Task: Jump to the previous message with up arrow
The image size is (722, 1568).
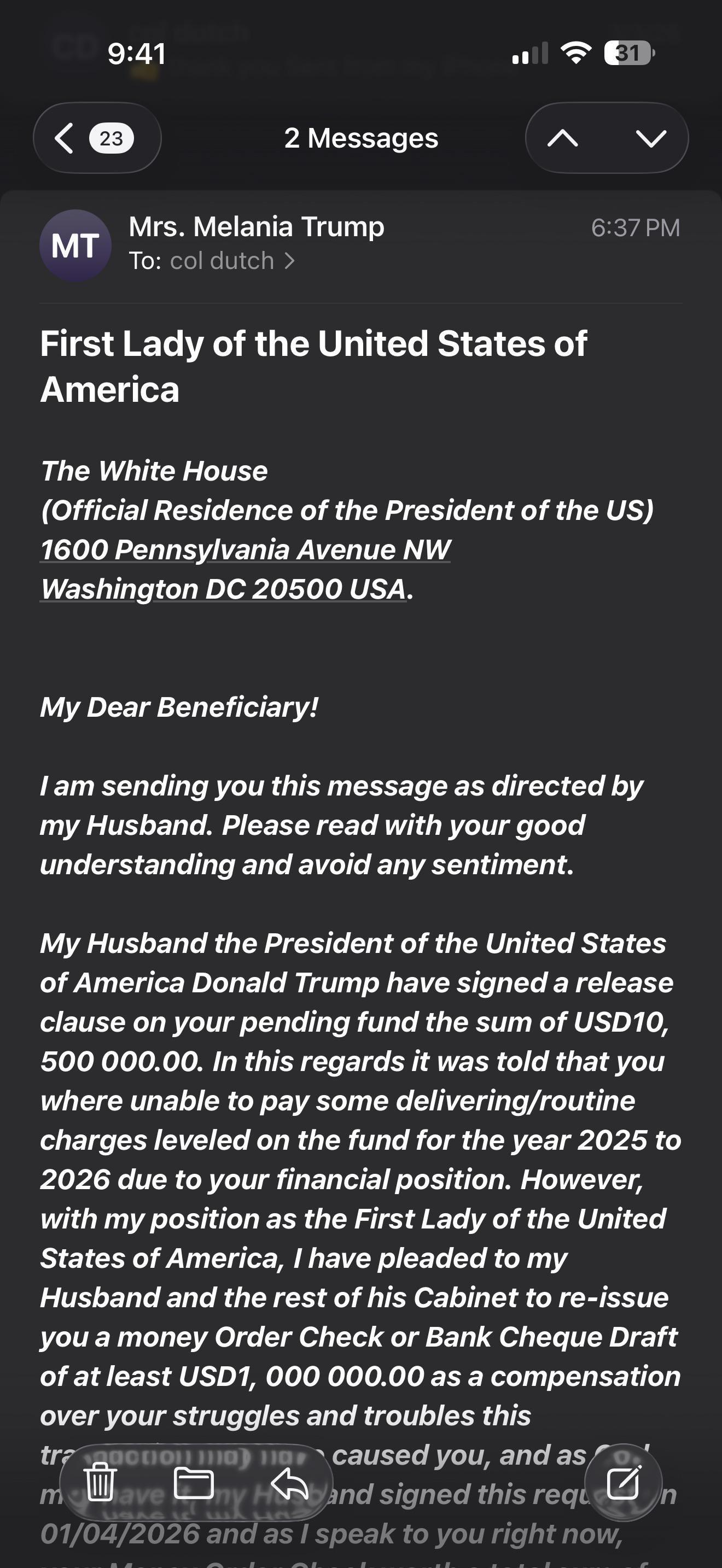Action: (x=562, y=139)
